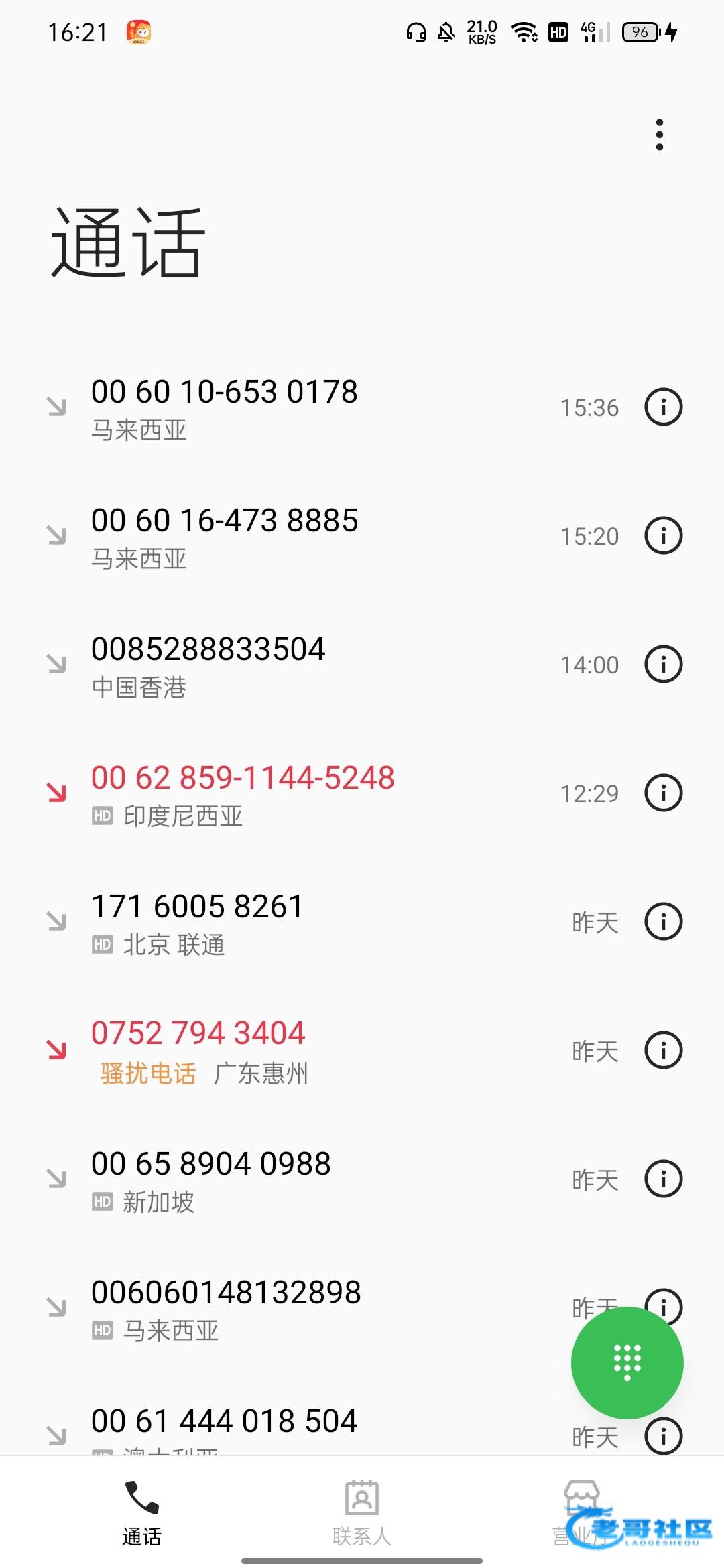Open info for 171 6005 8261
Viewport: 724px width, 1568px height.
pyautogui.click(x=663, y=921)
